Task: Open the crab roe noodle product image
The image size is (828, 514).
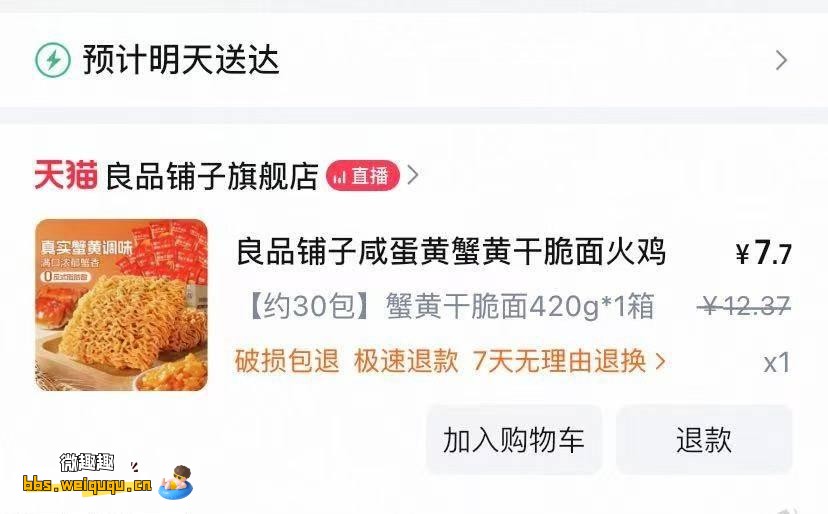Action: (121, 304)
